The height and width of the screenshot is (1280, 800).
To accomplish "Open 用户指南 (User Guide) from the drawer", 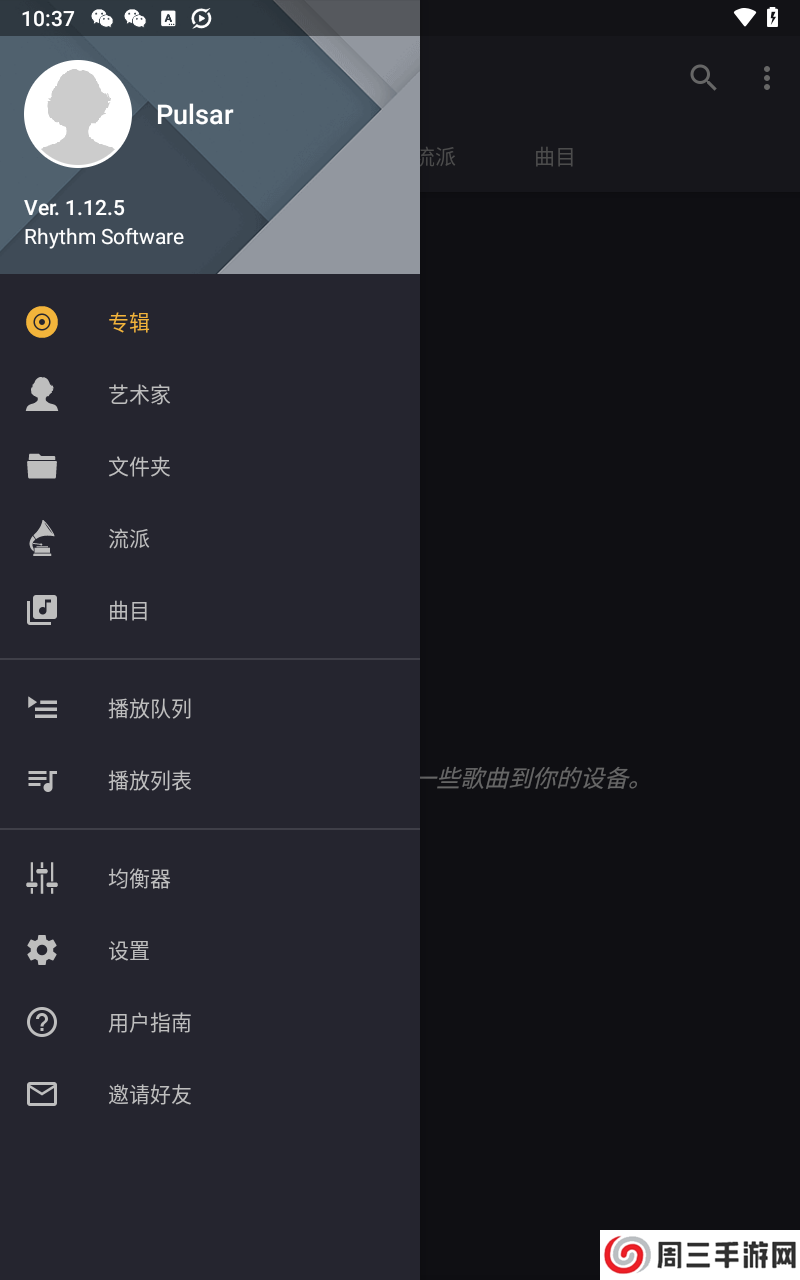I will click(150, 1022).
